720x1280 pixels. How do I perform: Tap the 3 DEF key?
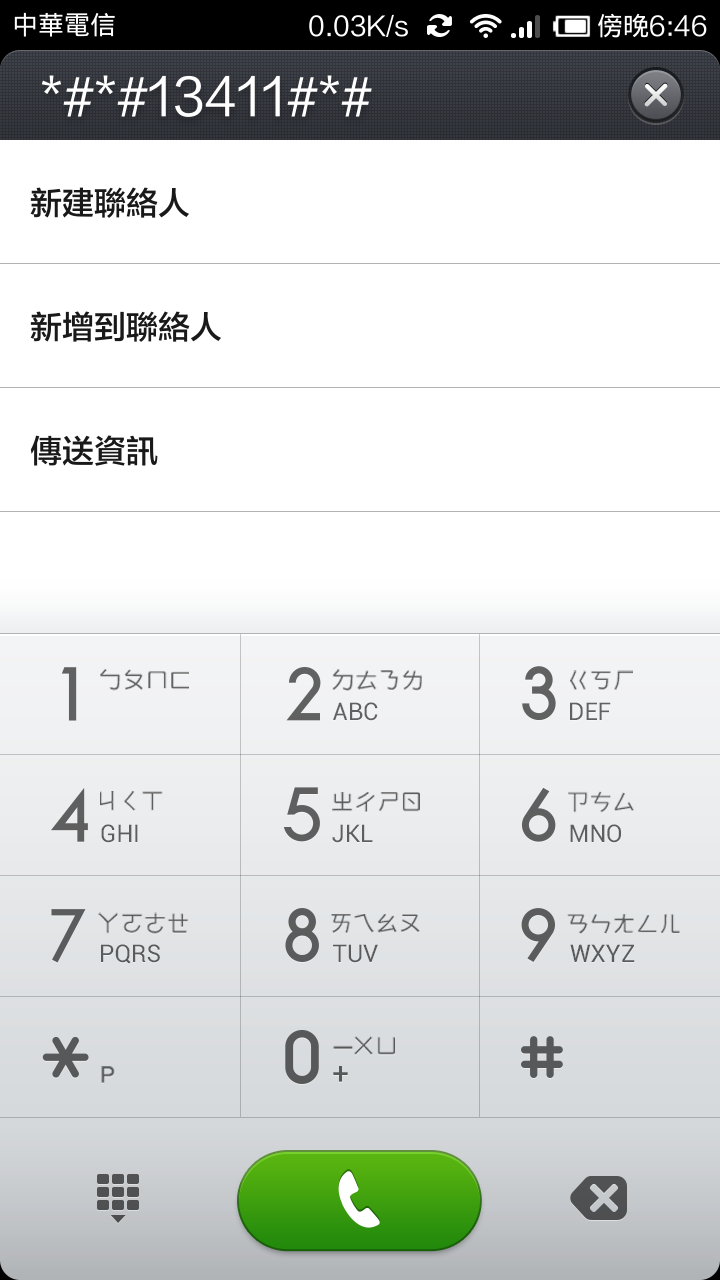(x=600, y=694)
